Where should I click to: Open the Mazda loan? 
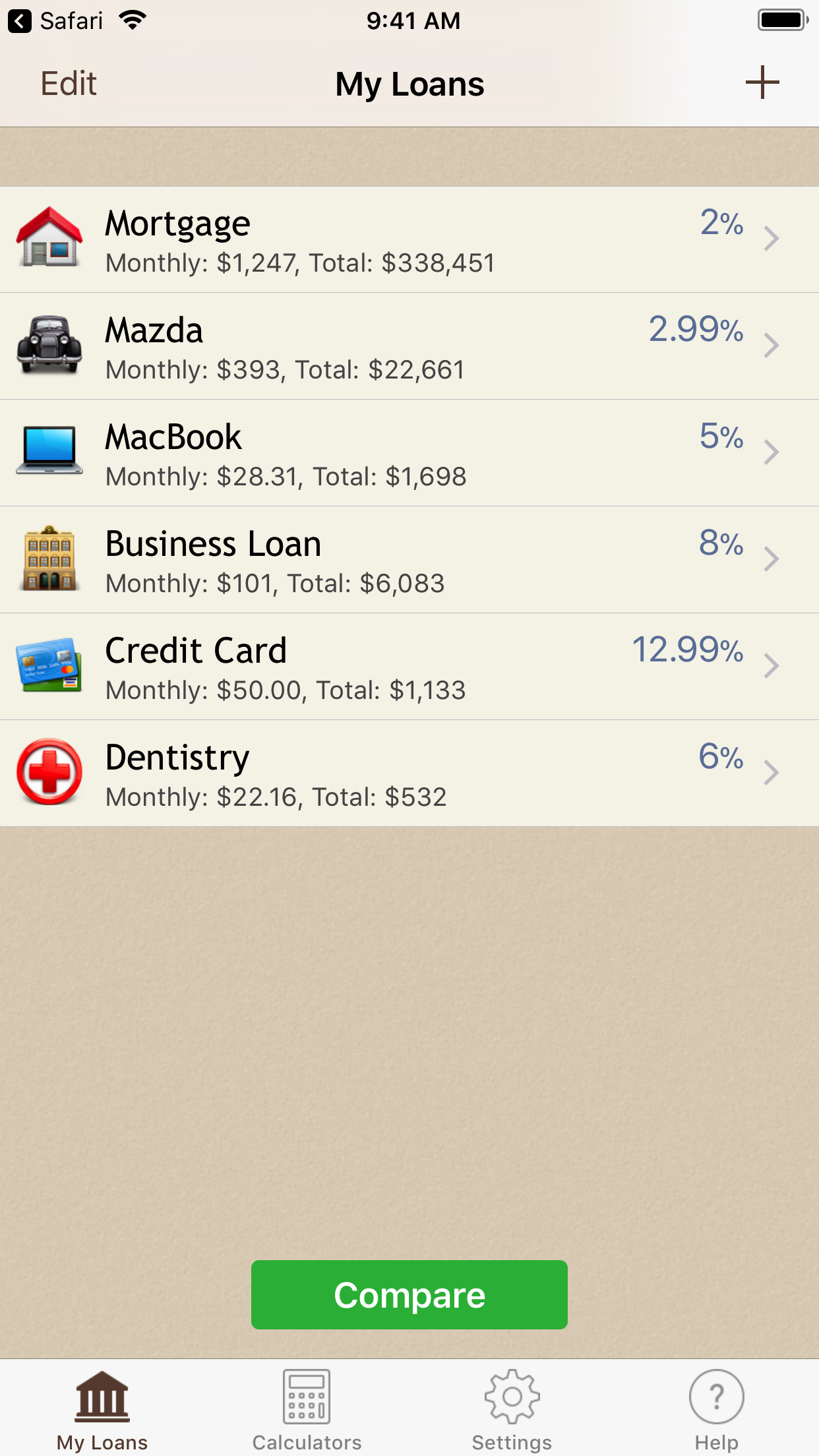pos(409,347)
